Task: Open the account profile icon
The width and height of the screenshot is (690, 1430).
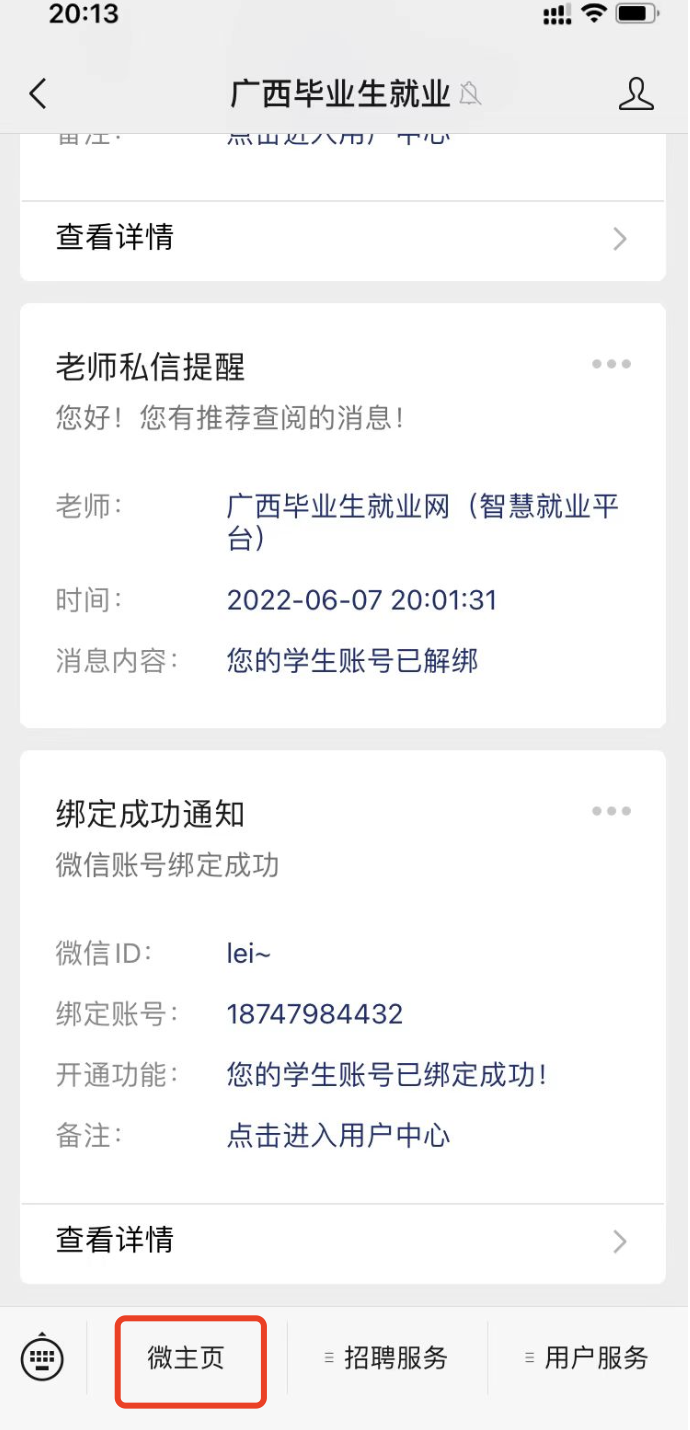Action: click(x=635, y=94)
